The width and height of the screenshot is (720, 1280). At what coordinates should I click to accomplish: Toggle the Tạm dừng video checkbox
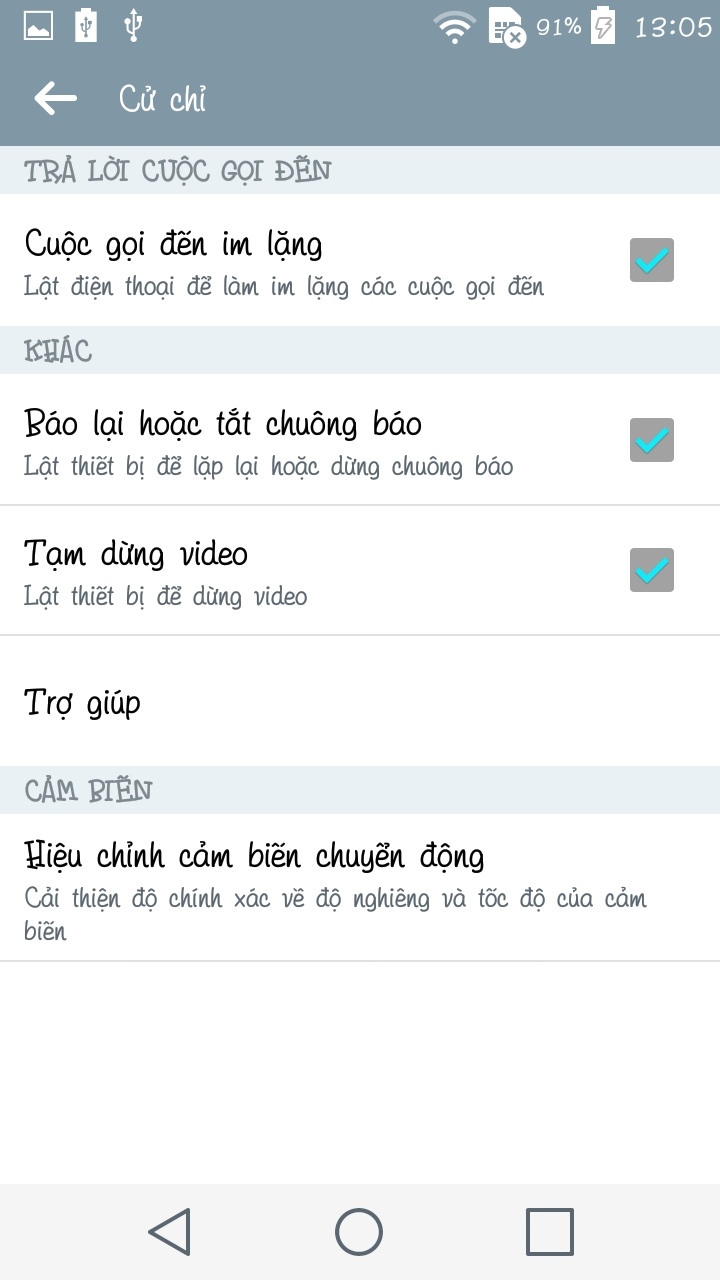(651, 570)
